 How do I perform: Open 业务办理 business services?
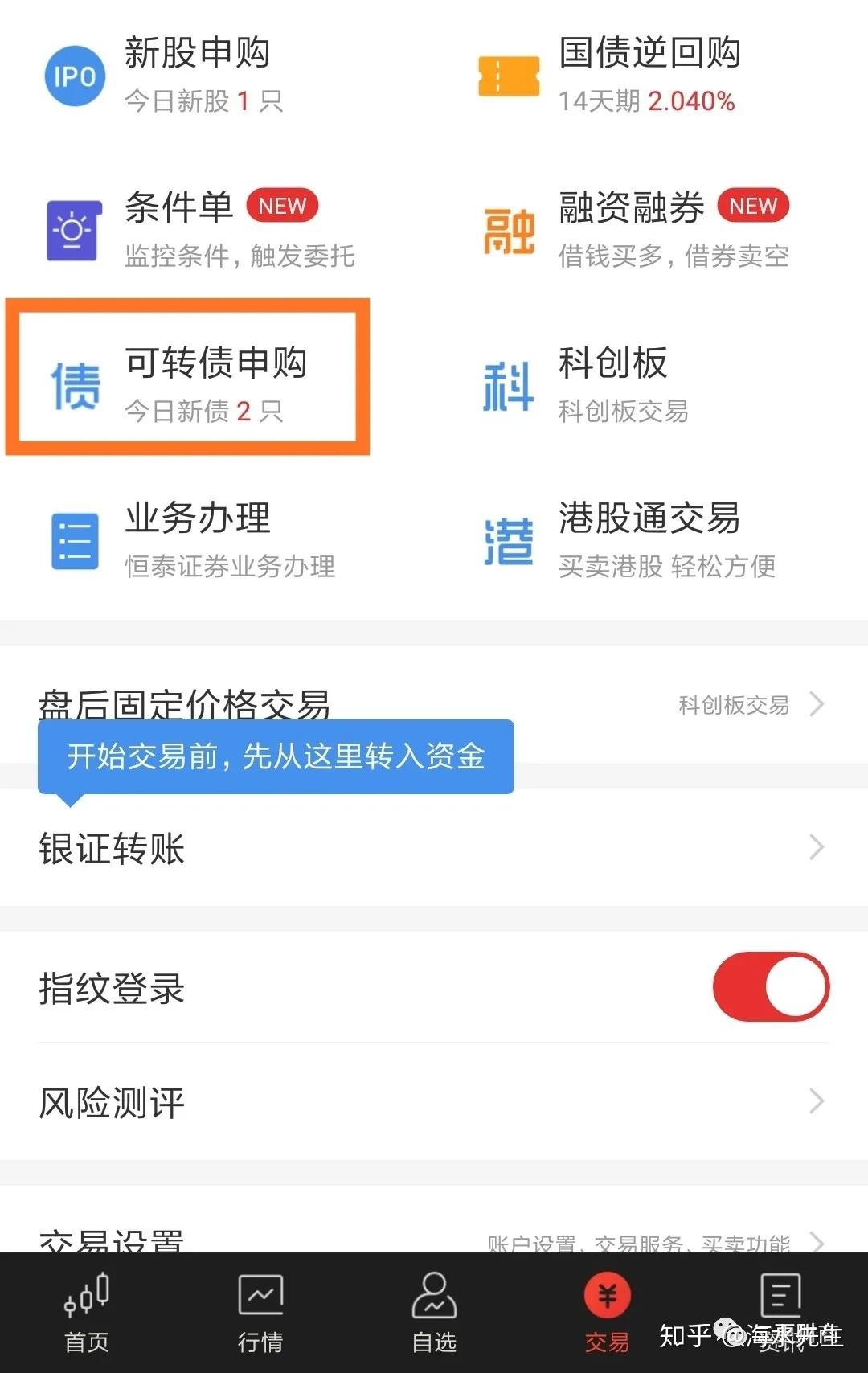198,518
